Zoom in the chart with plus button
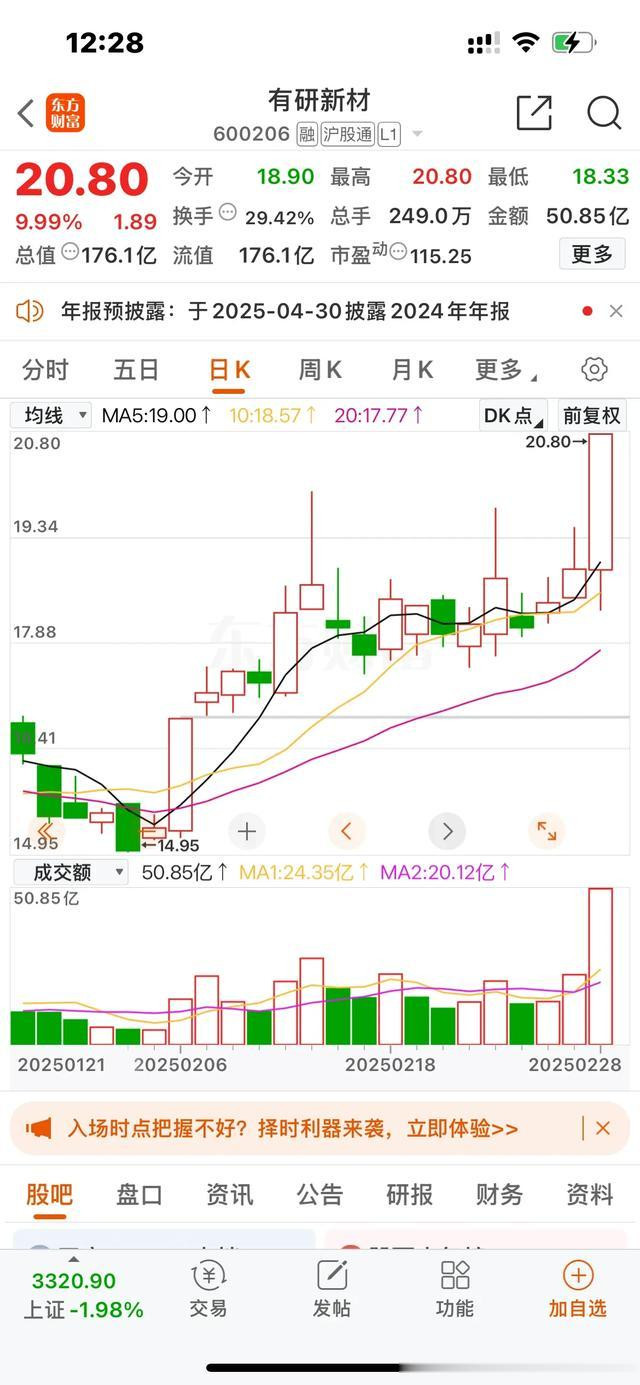 pyautogui.click(x=247, y=831)
